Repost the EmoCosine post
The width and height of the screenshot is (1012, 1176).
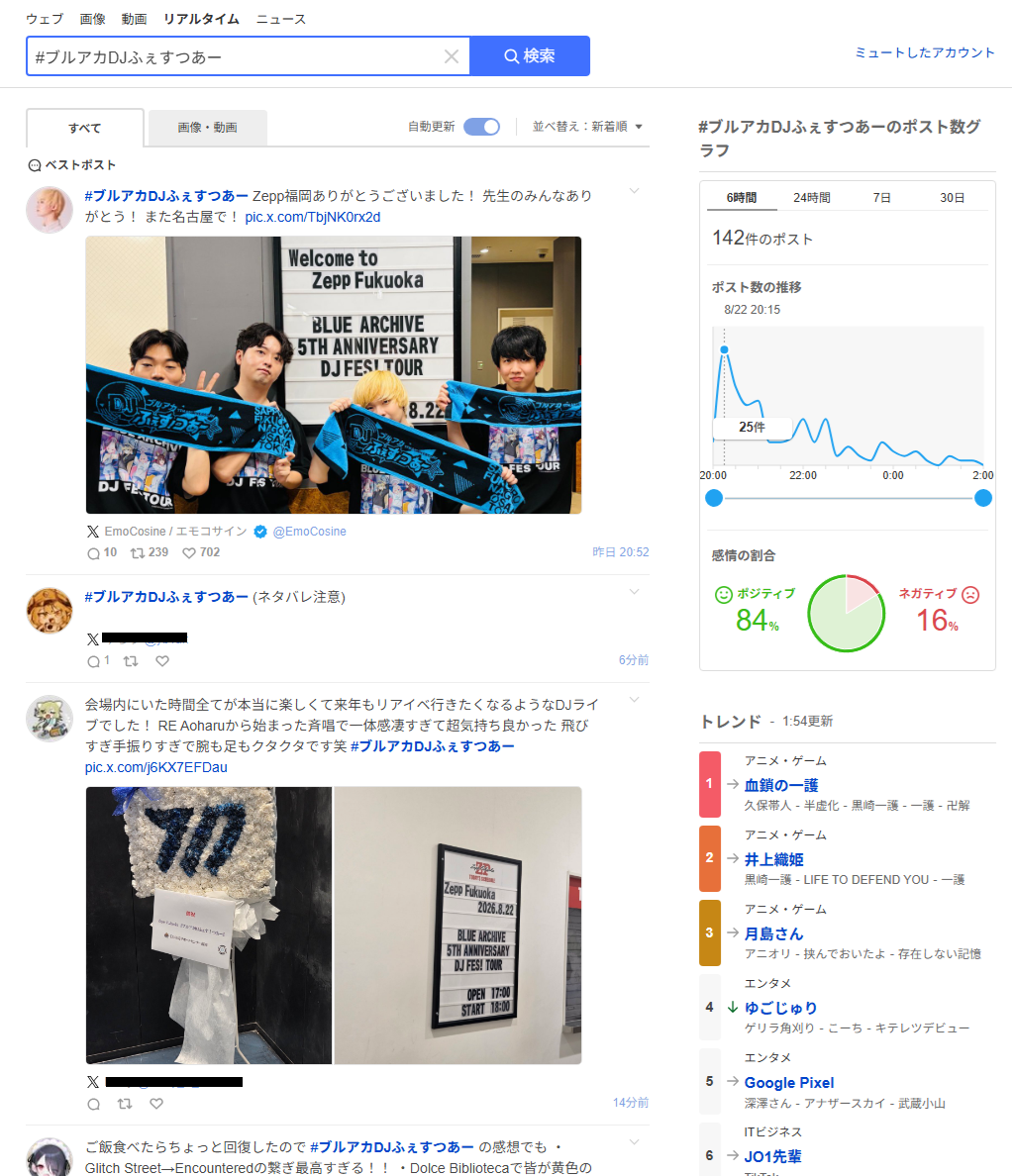coord(150,552)
